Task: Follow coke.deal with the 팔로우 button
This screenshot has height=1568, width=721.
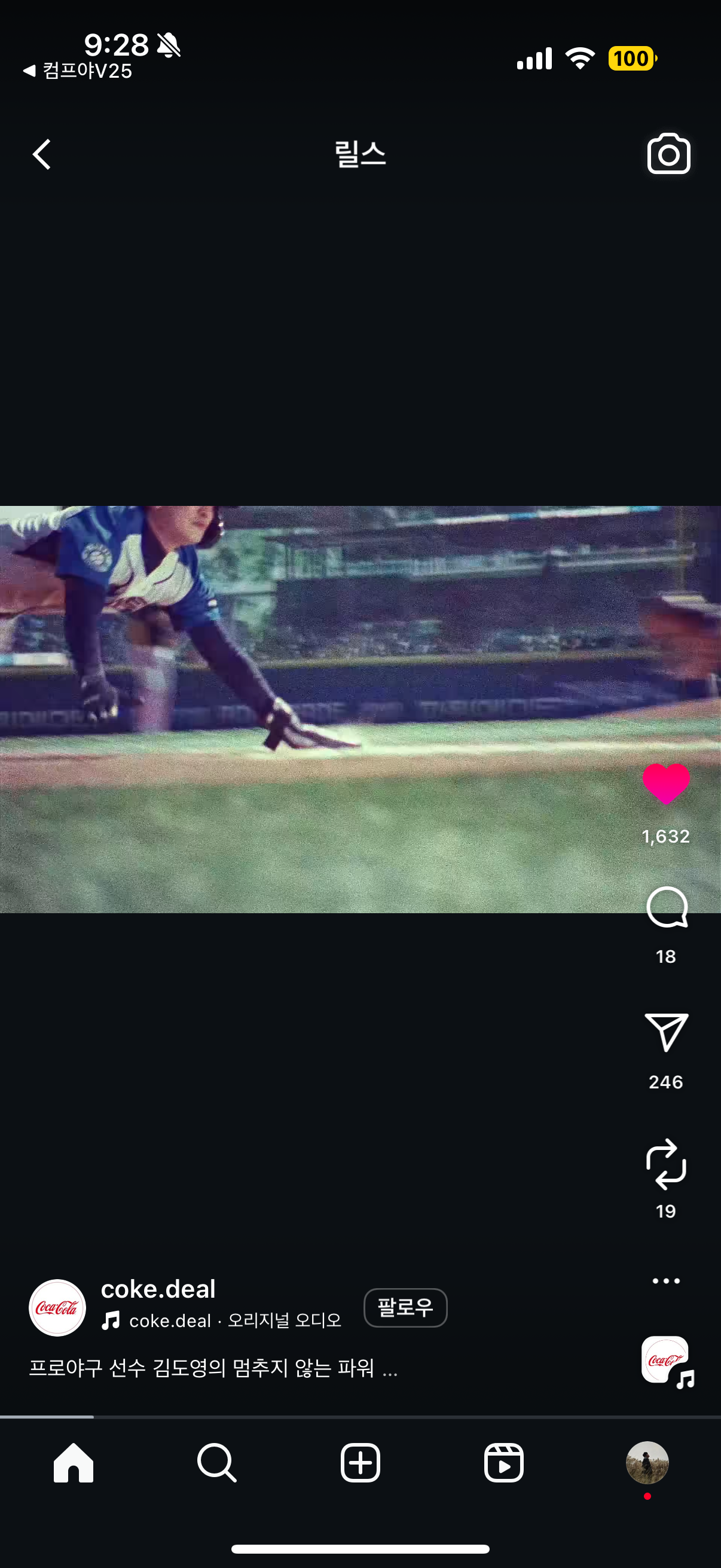Action: pyautogui.click(x=405, y=1307)
